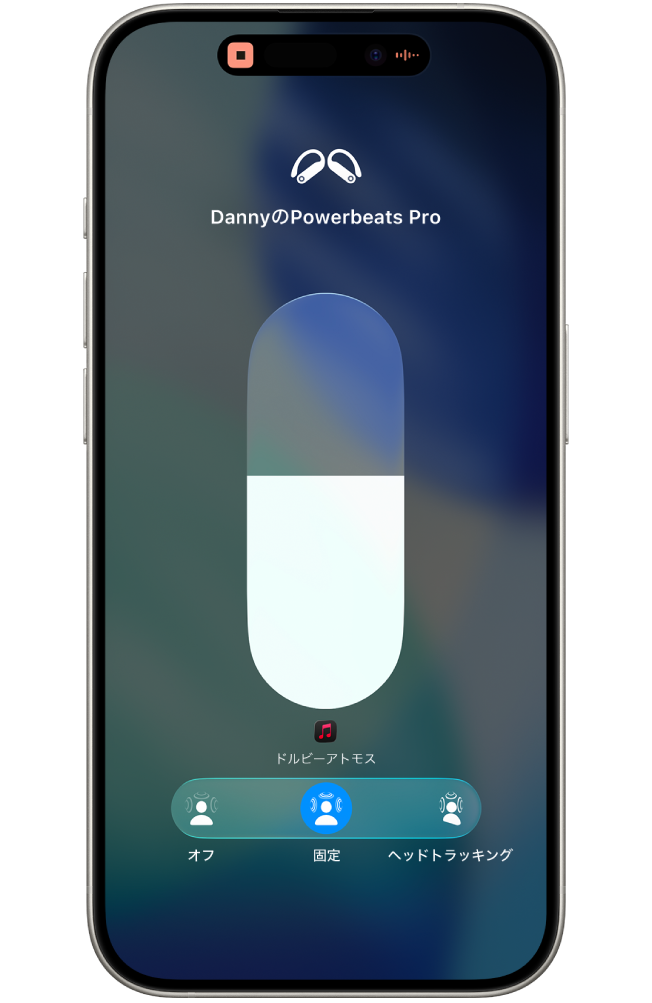Image resolution: width=652 pixels, height=1003 pixels.
Task: Enable ヘッドトラッキング spatial audio mode
Action: click(450, 808)
